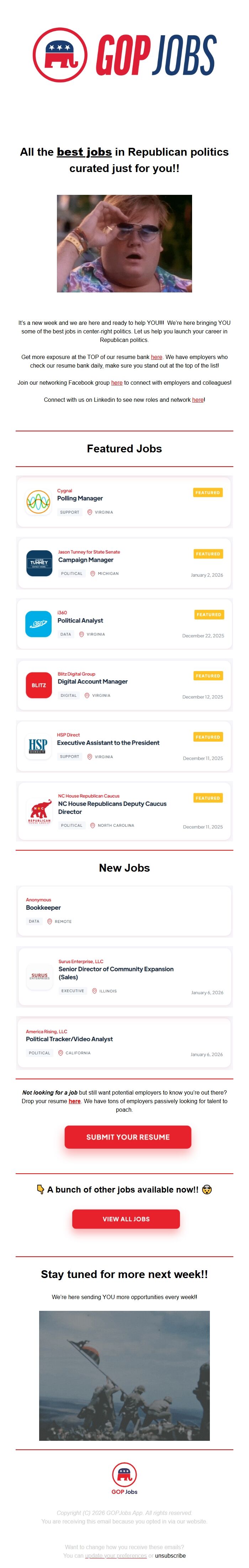Open the "update your preferences" link
This screenshot has width=249, height=1568.
tap(115, 1555)
